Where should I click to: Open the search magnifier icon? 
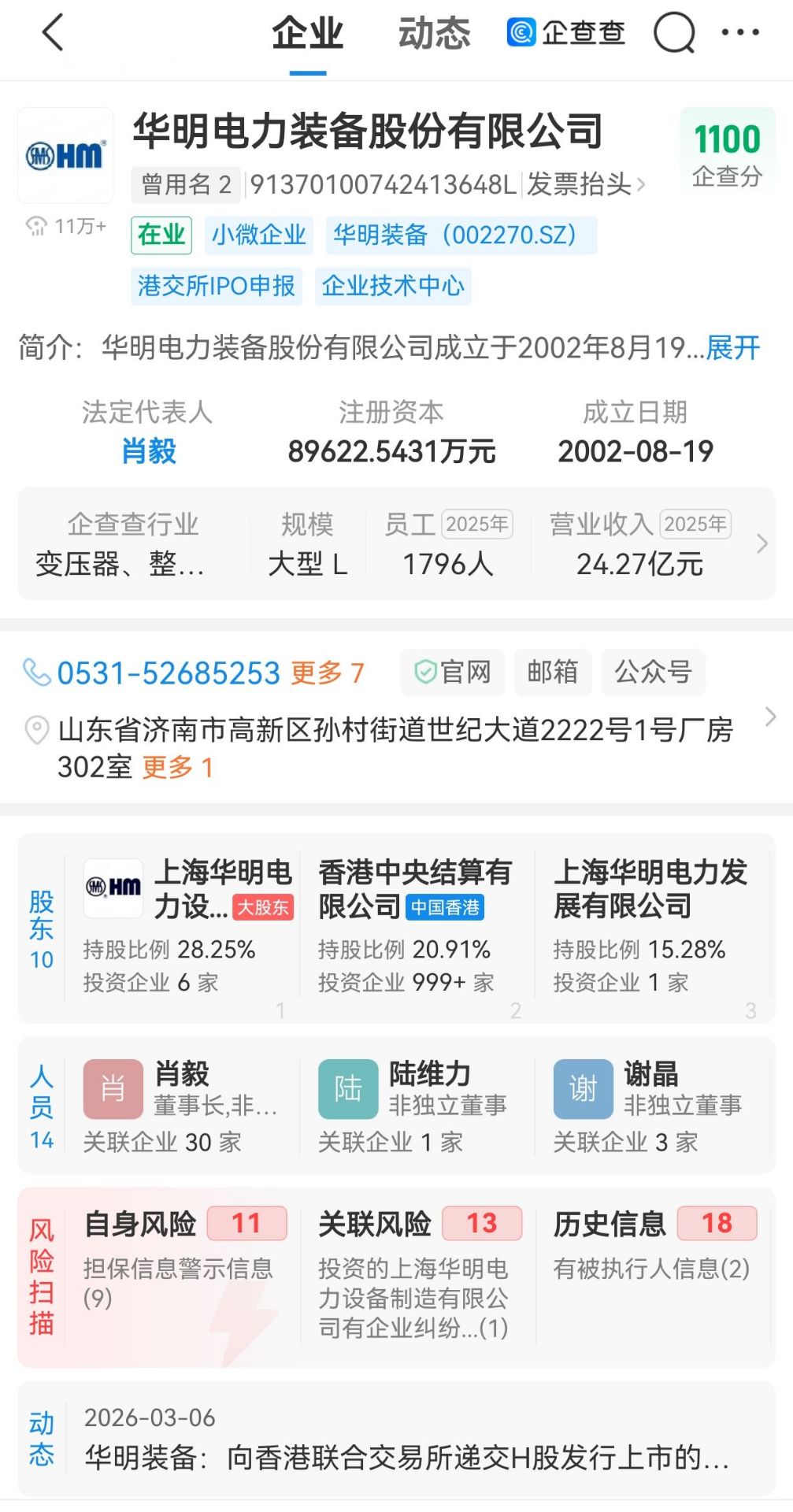pos(674,34)
